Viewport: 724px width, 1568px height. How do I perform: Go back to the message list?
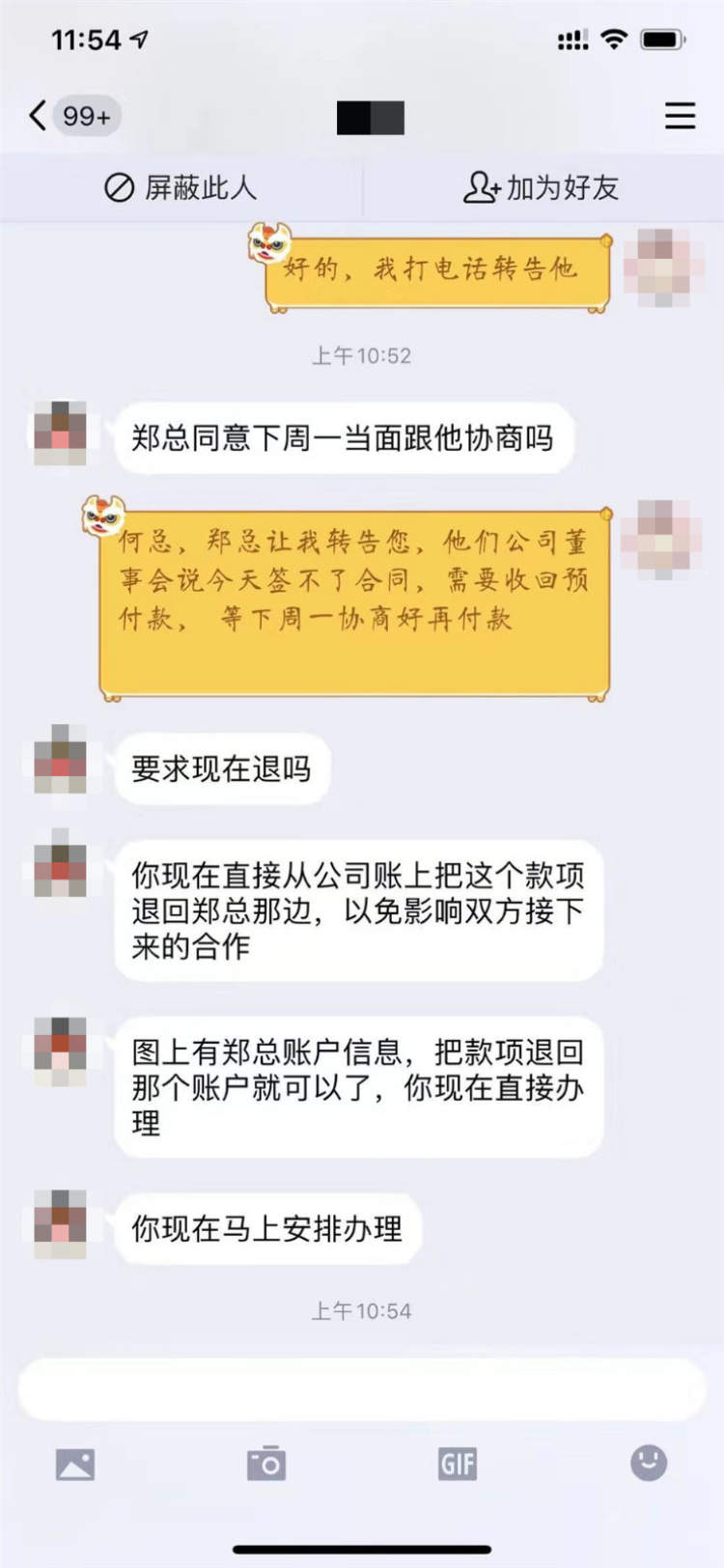pos(39,116)
